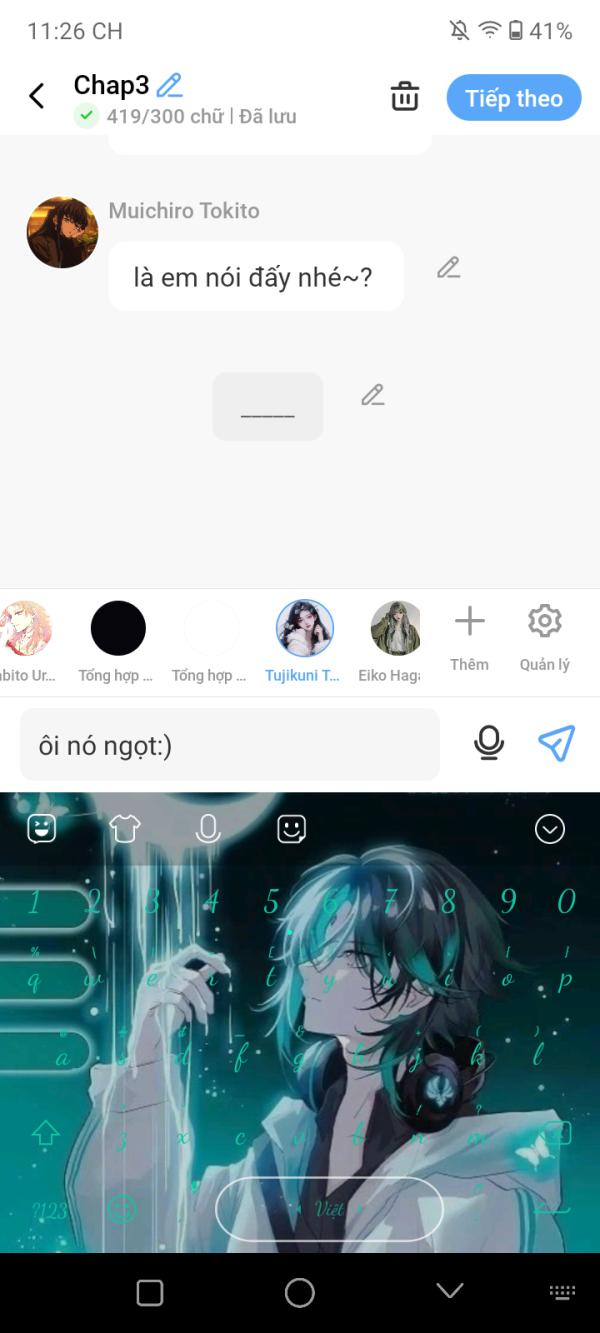Add a new character with Thêm
The height and width of the screenshot is (1333, 600).
pos(469,639)
